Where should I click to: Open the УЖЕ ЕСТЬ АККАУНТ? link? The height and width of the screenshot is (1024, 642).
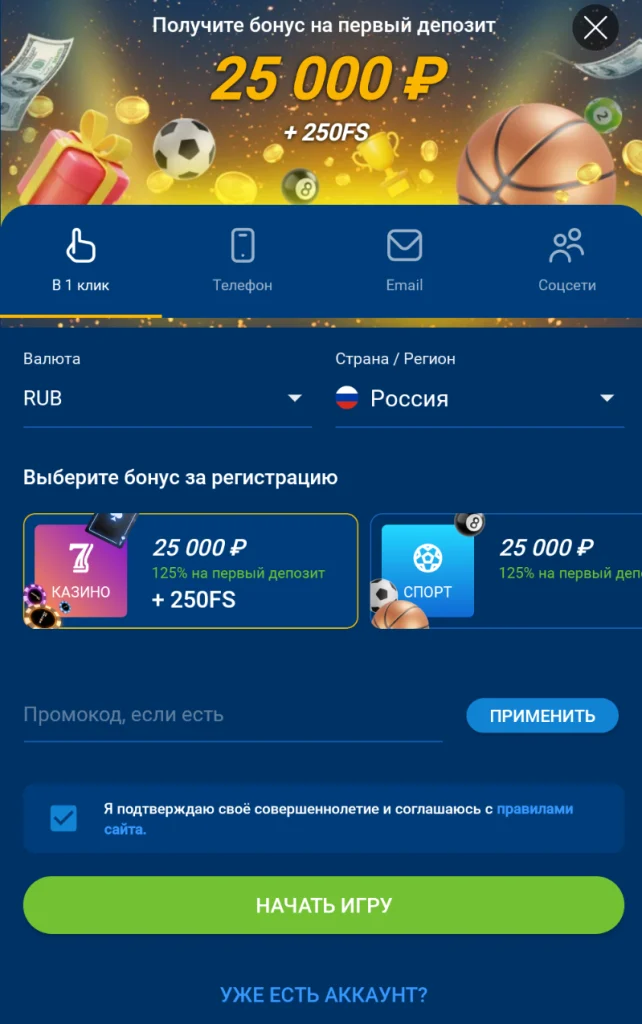[323, 995]
